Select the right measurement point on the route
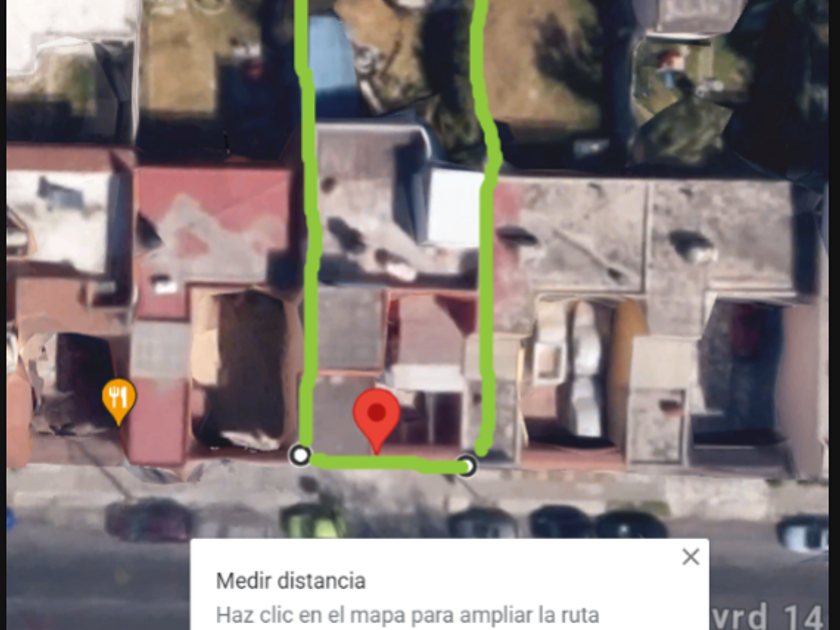840x630 pixels. pyautogui.click(x=466, y=465)
